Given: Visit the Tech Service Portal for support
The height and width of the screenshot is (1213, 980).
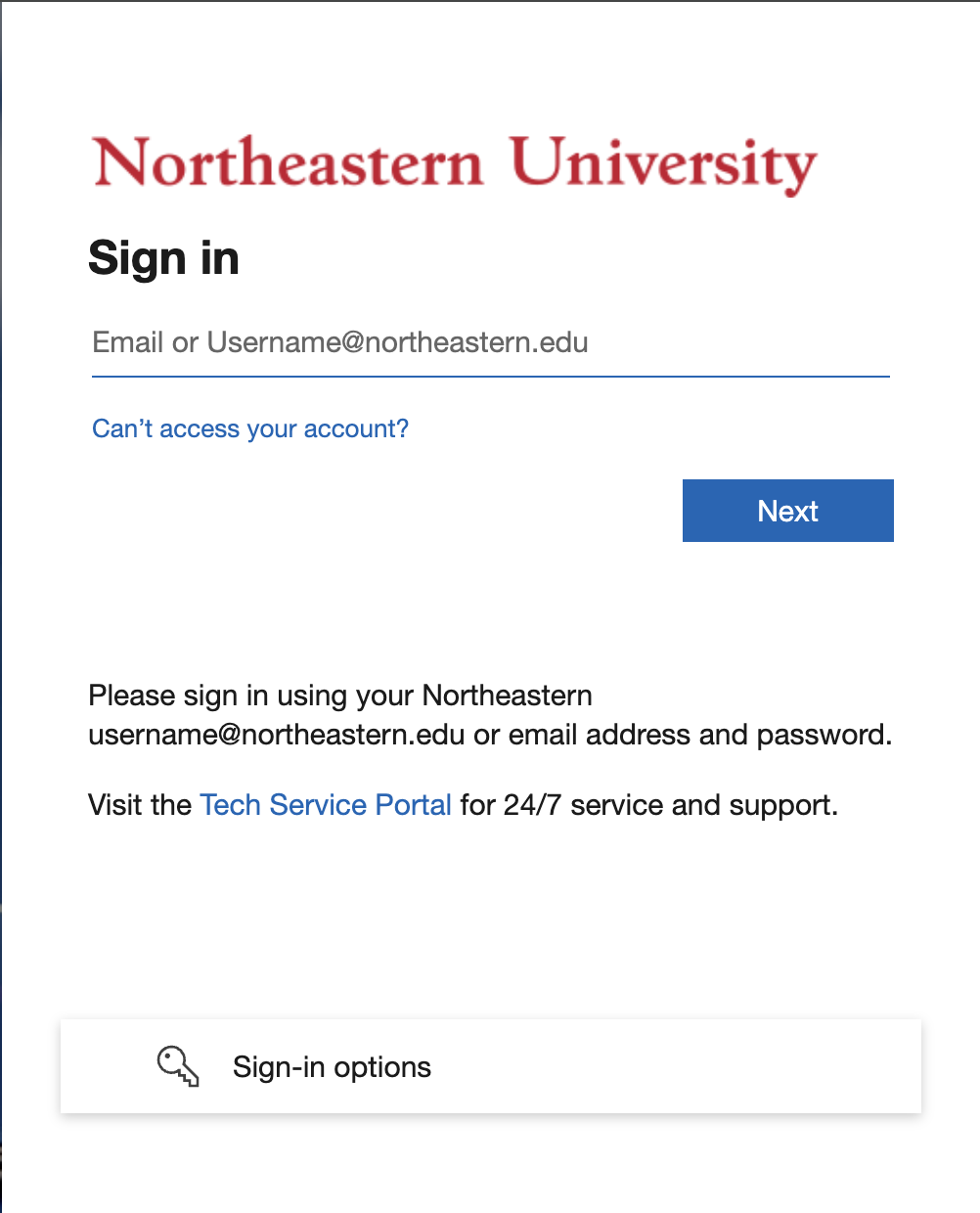Looking at the screenshot, I should 325,804.
